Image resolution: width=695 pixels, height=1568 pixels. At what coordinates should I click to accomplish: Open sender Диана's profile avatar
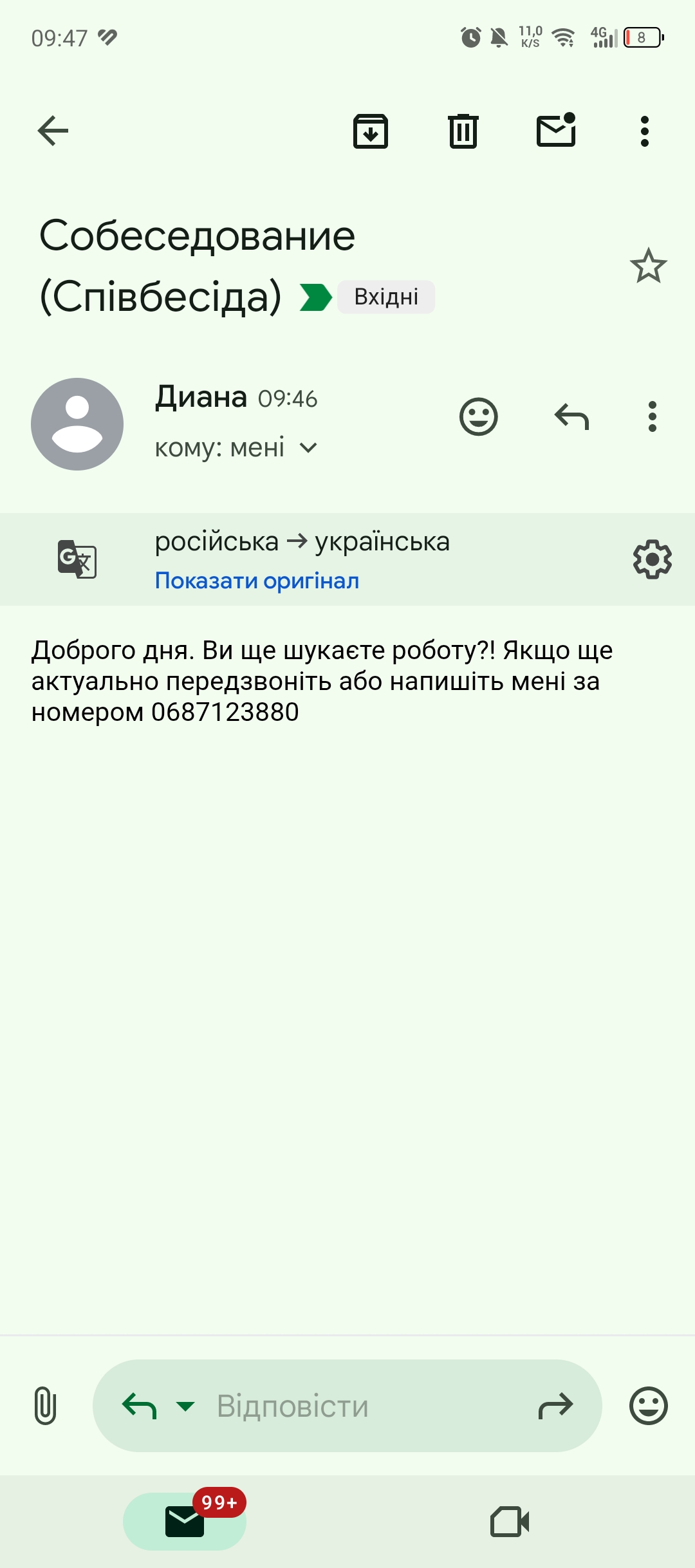[77, 424]
